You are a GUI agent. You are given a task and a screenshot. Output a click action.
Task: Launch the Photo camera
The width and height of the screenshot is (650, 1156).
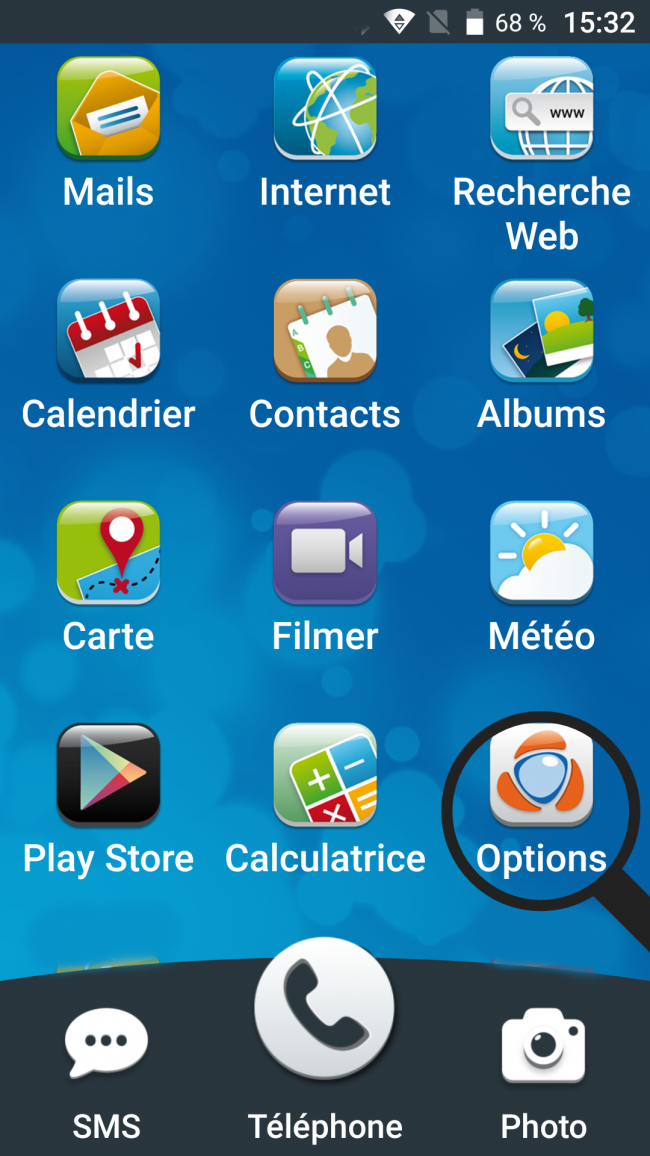pyautogui.click(x=543, y=1045)
